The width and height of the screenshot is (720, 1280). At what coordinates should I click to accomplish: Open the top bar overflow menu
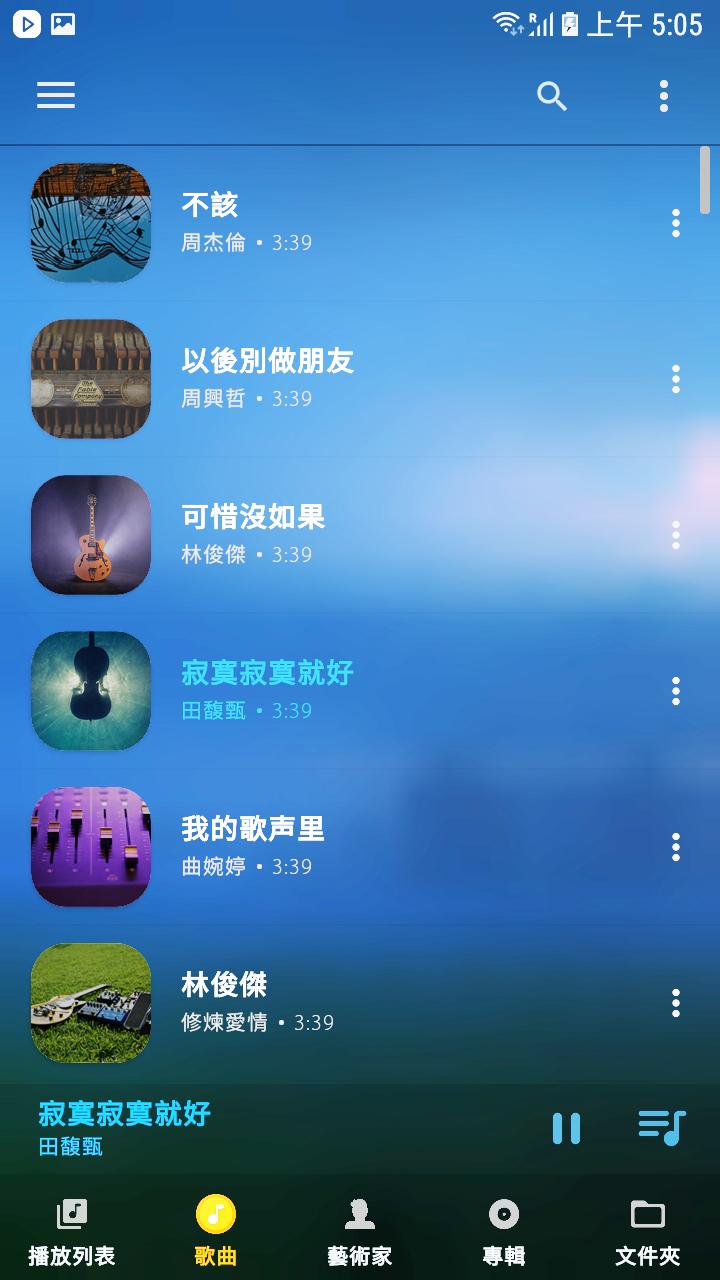(664, 96)
